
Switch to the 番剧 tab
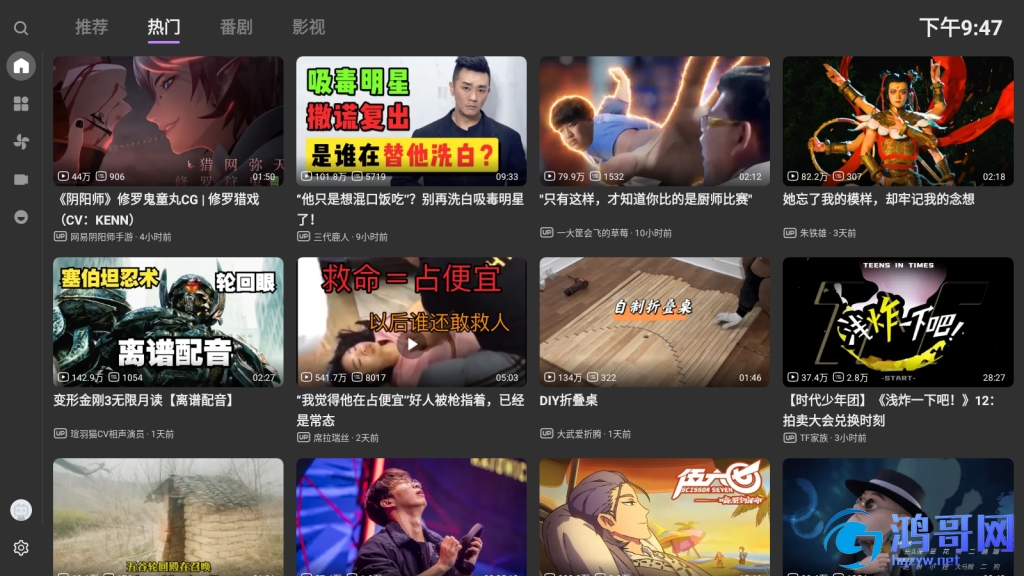[236, 27]
